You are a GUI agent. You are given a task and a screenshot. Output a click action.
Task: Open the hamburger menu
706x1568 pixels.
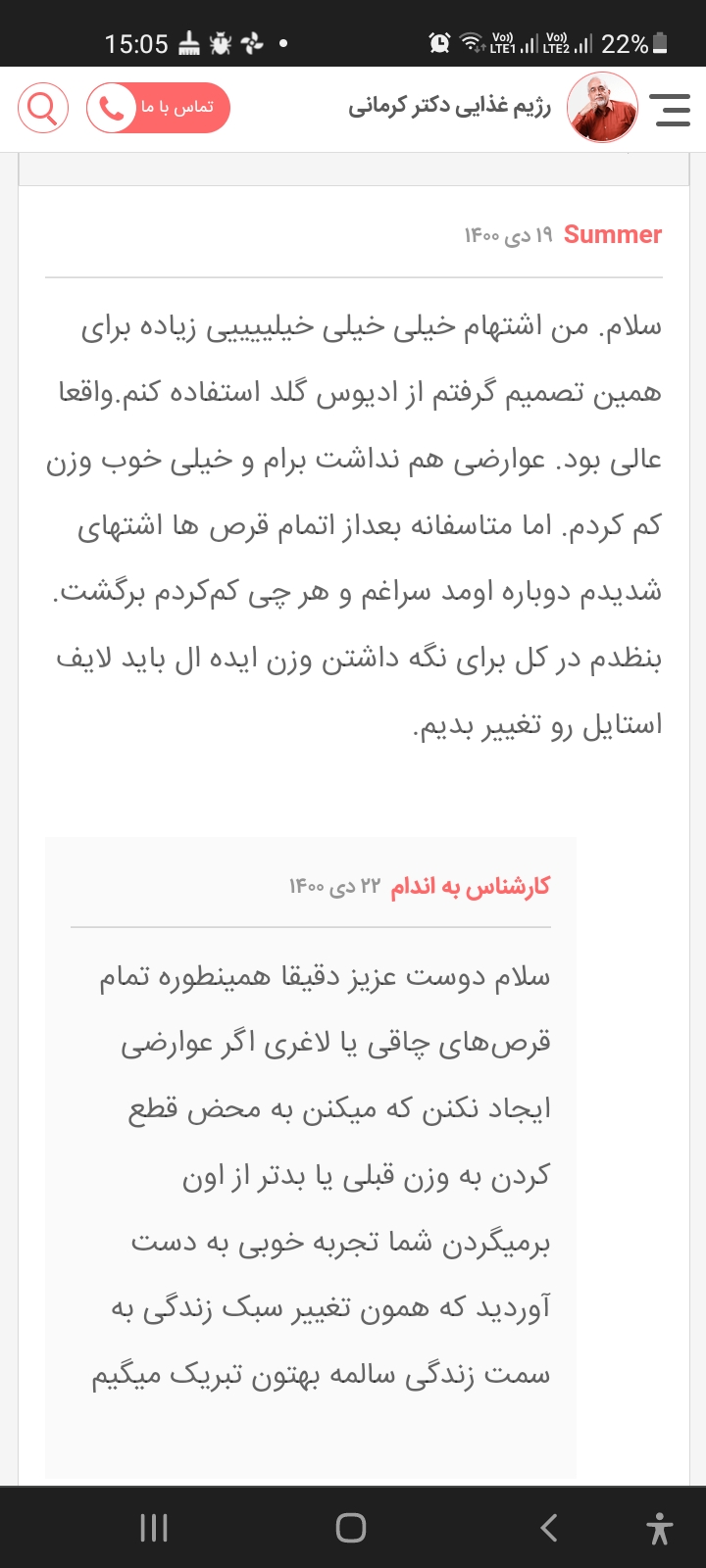671,109
